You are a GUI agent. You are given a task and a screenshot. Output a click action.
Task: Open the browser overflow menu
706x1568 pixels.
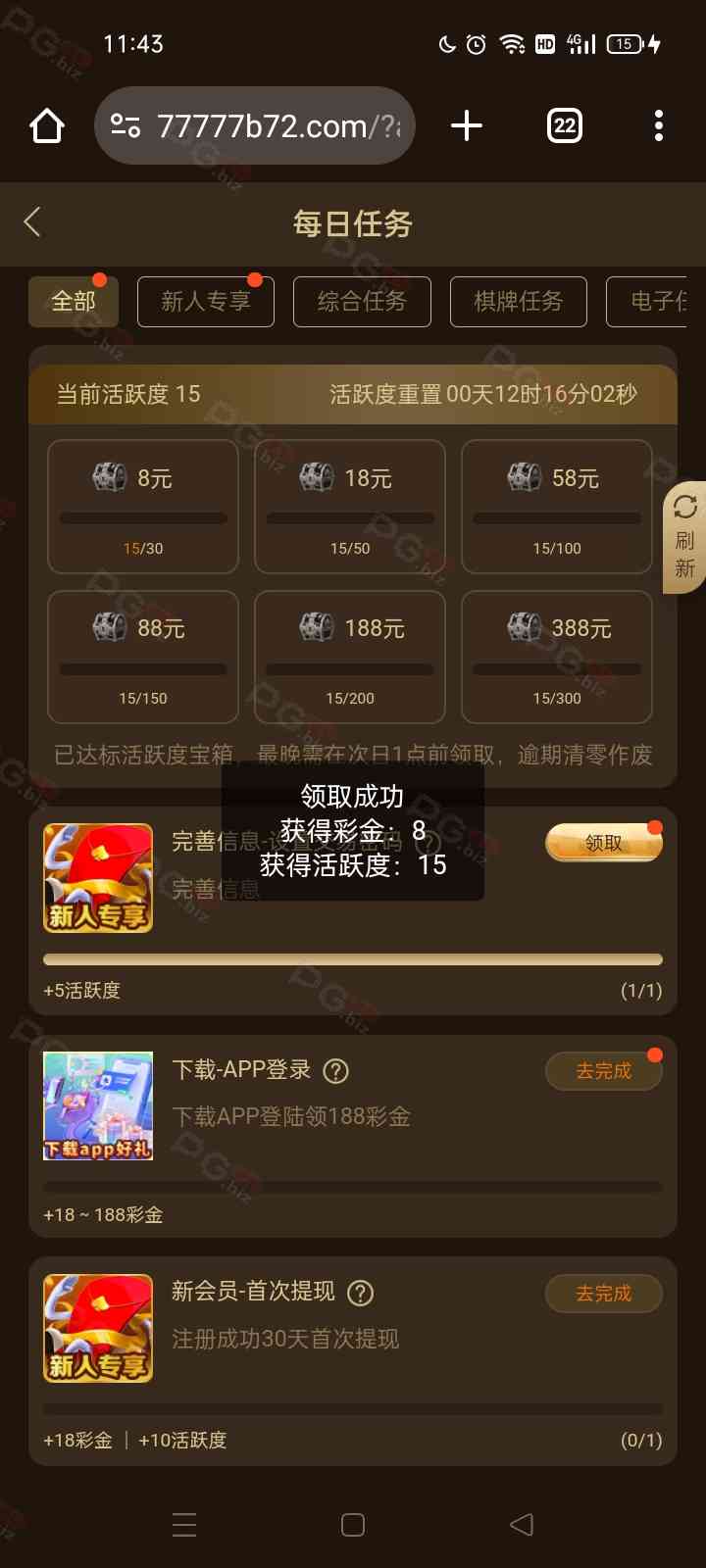point(658,125)
